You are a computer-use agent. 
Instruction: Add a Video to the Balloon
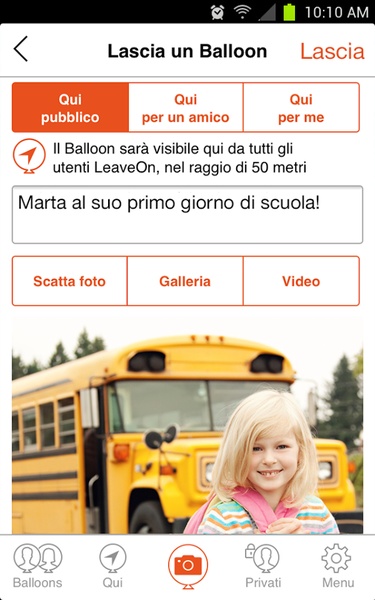[x=301, y=281]
